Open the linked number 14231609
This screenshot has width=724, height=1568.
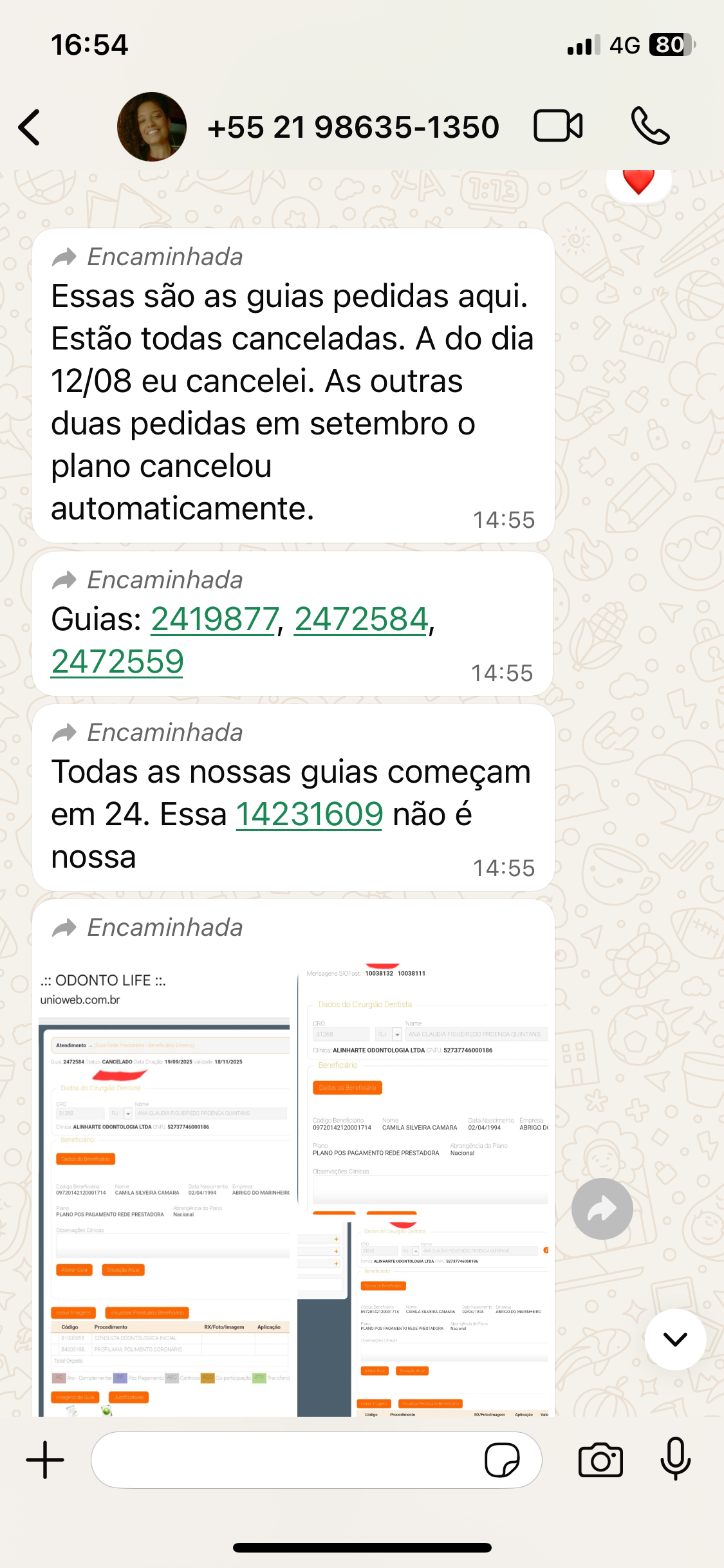point(310,815)
